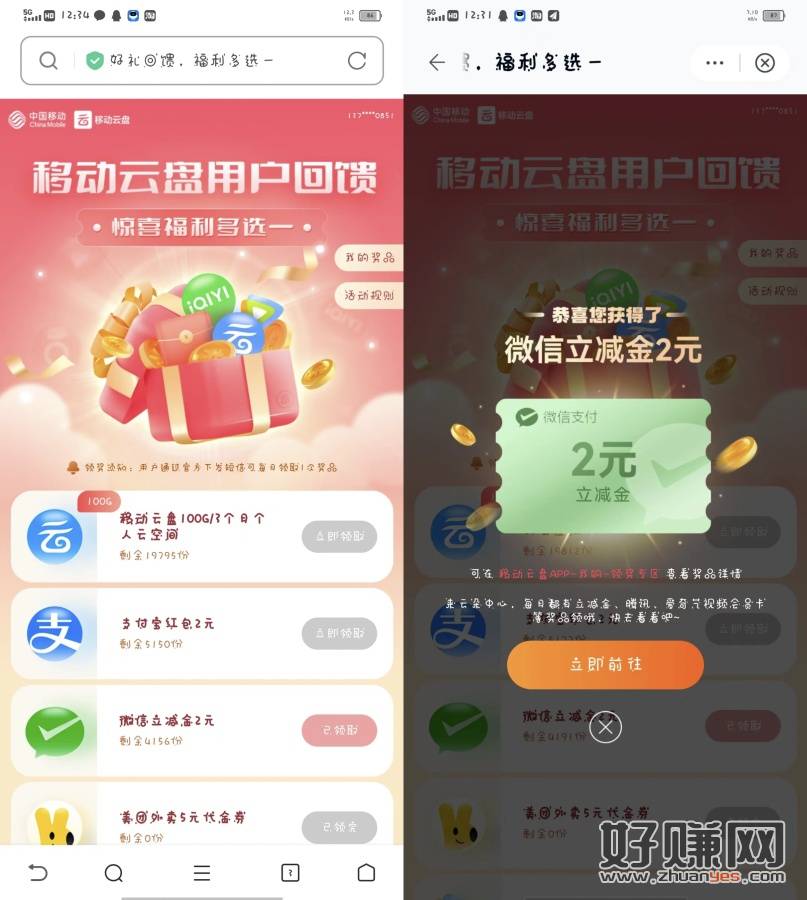This screenshot has width=807, height=900.
Task: Open the browser tab switcher showing 1
Action: (290, 873)
